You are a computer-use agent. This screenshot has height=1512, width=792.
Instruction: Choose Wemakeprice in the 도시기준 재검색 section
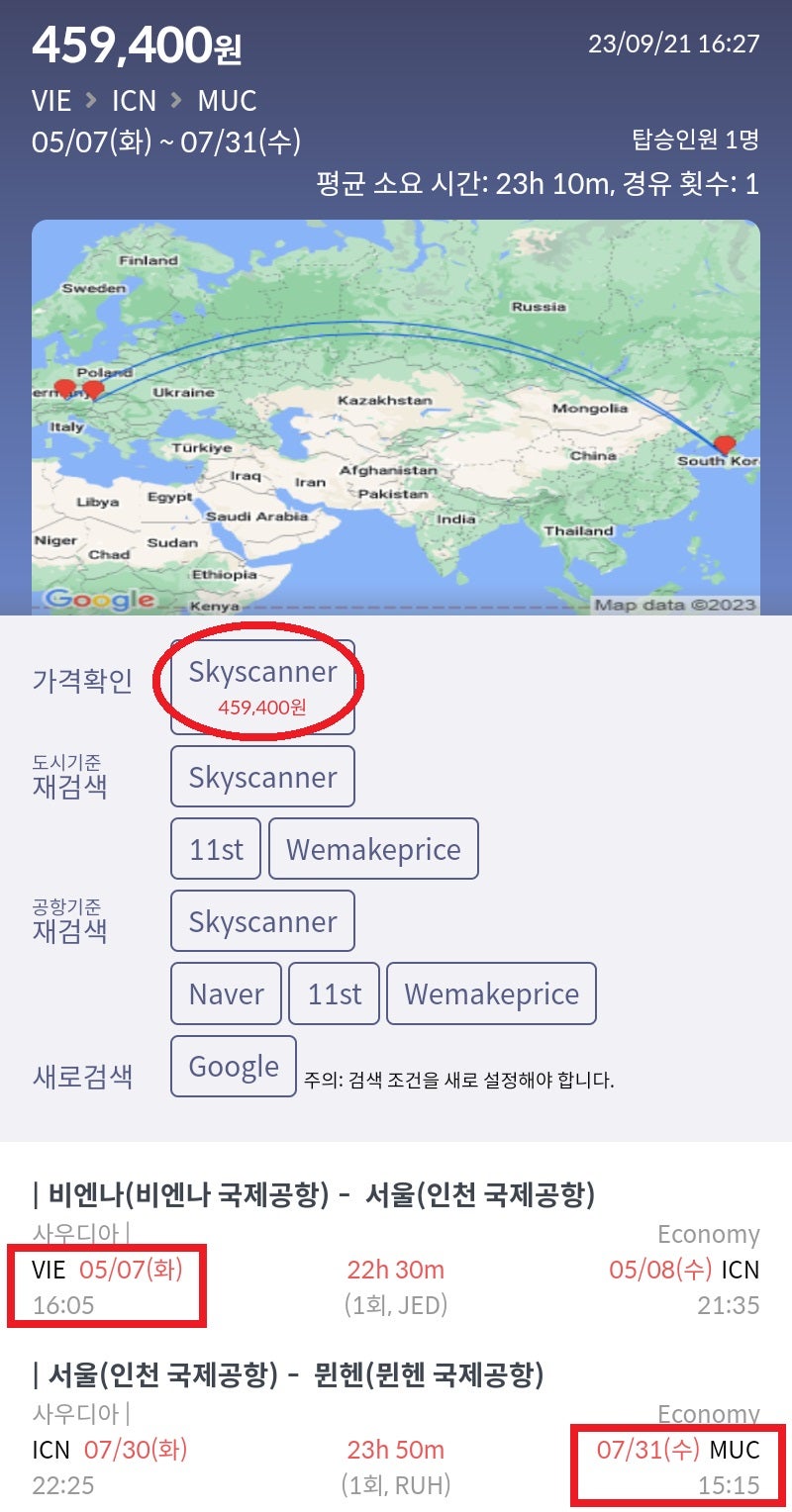(373, 849)
